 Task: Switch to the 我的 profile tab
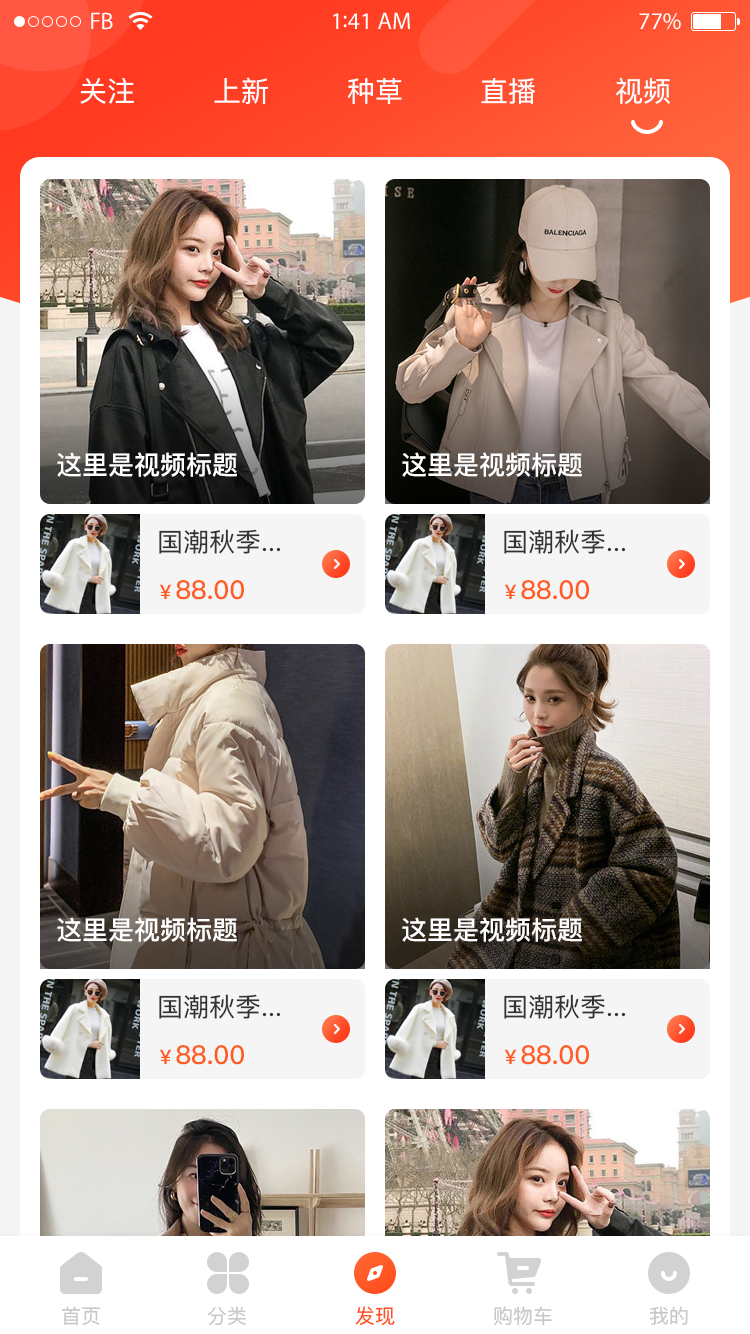coord(669,1288)
